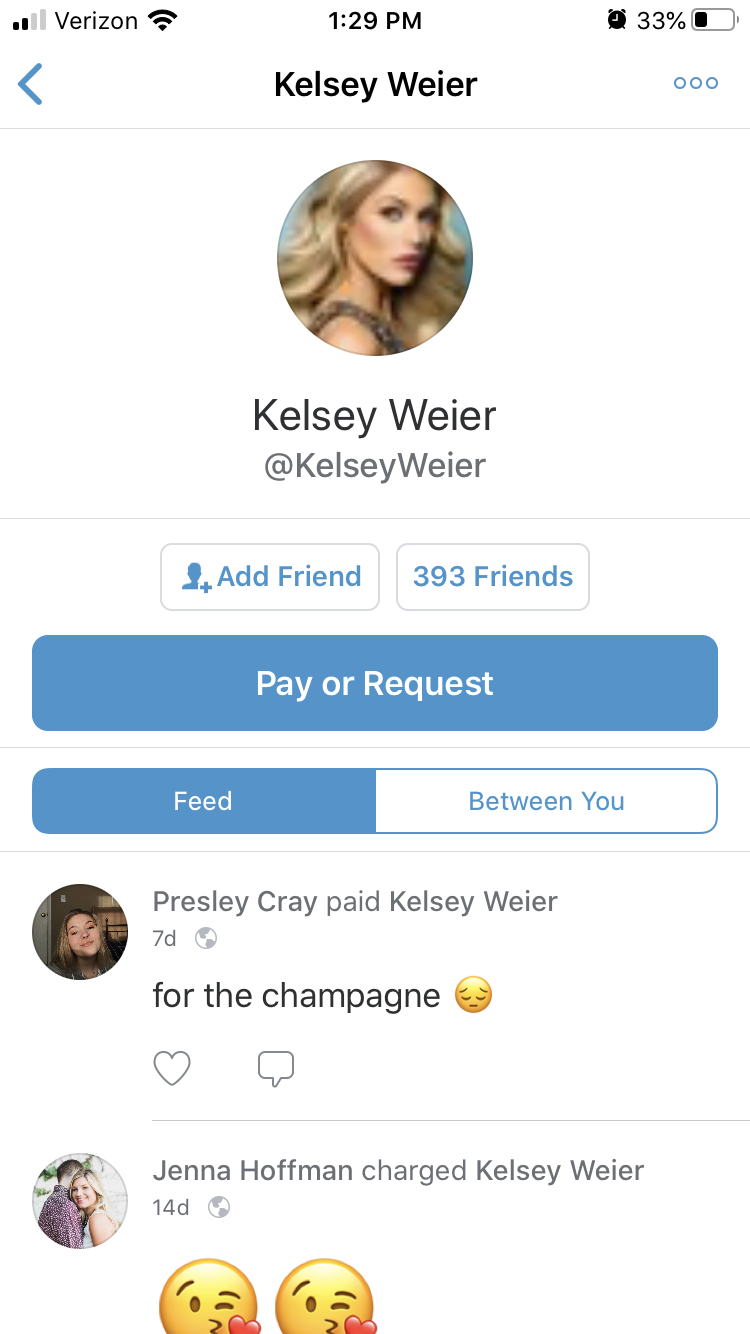Add Kelsey Weier as a friend
750x1334 pixels.
click(x=269, y=576)
